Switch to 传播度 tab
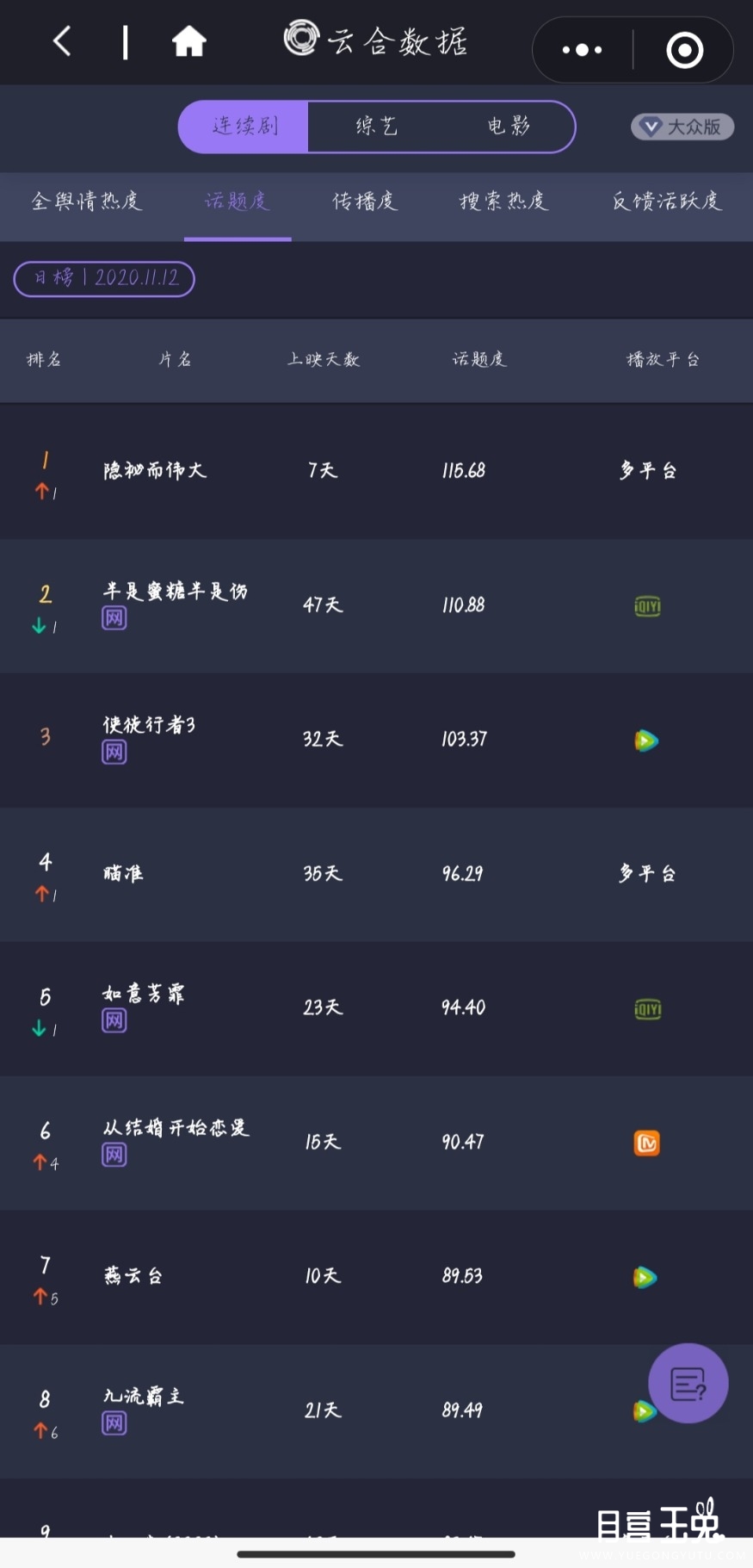 click(365, 201)
